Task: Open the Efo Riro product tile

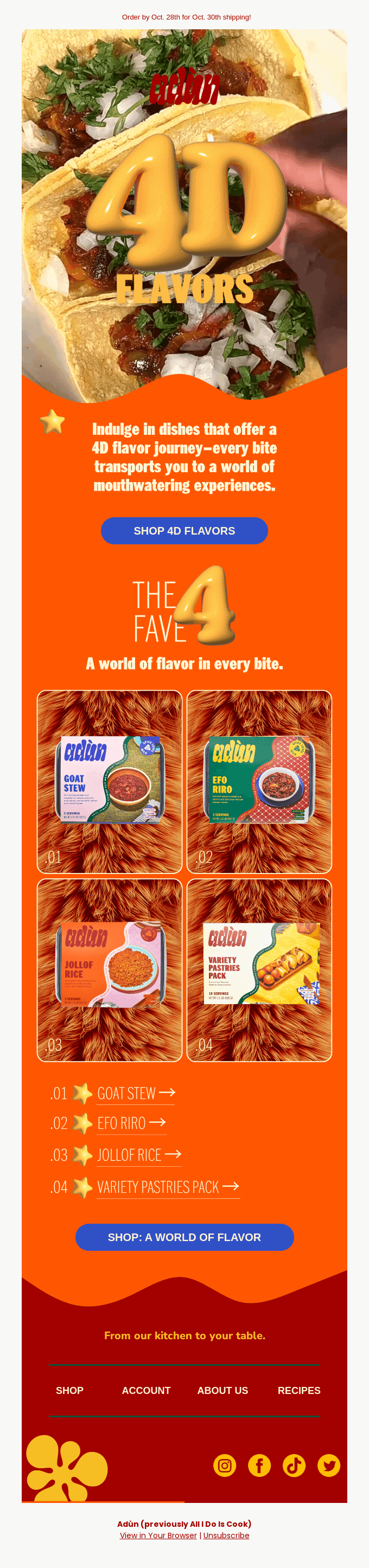Action: (259, 782)
